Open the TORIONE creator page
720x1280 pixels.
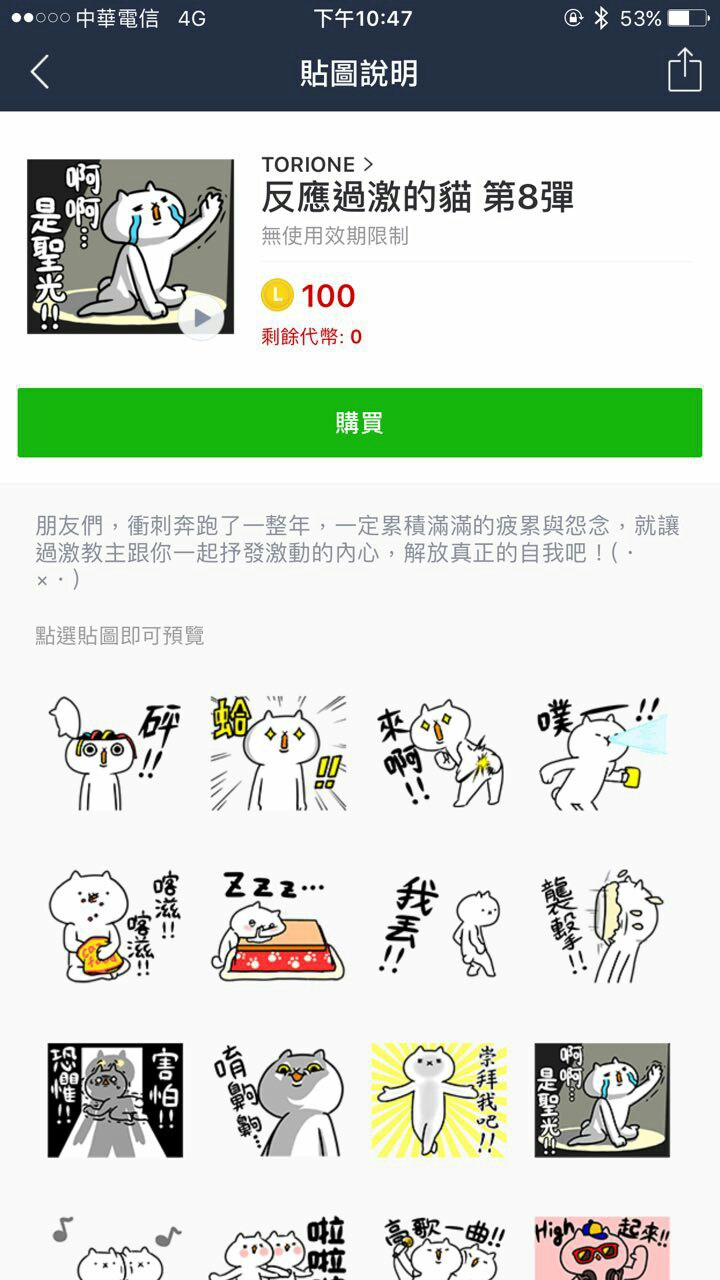coord(317,164)
